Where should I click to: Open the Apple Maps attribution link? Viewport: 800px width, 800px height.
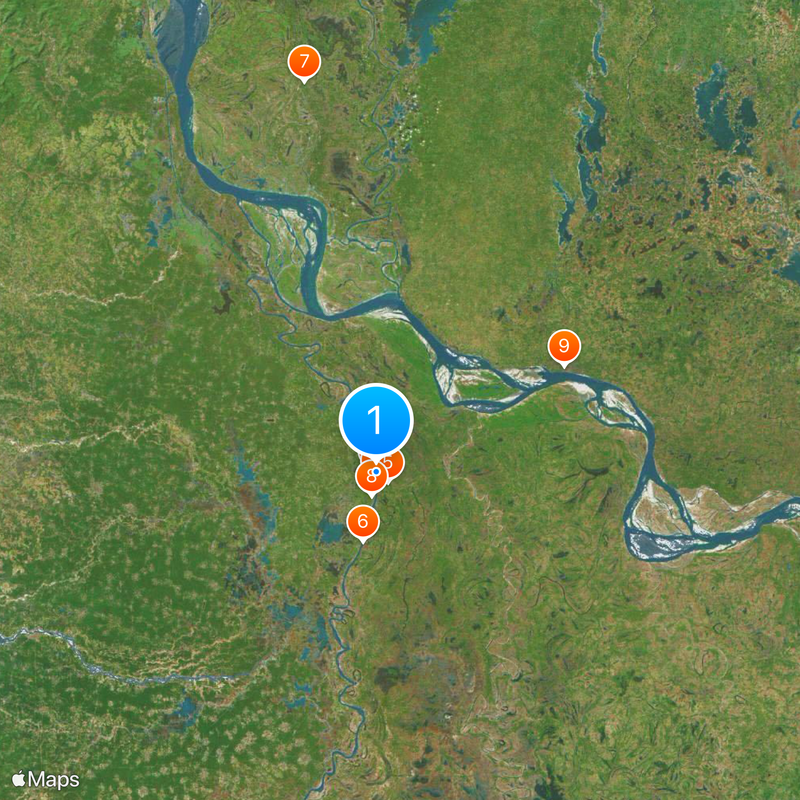[46, 778]
